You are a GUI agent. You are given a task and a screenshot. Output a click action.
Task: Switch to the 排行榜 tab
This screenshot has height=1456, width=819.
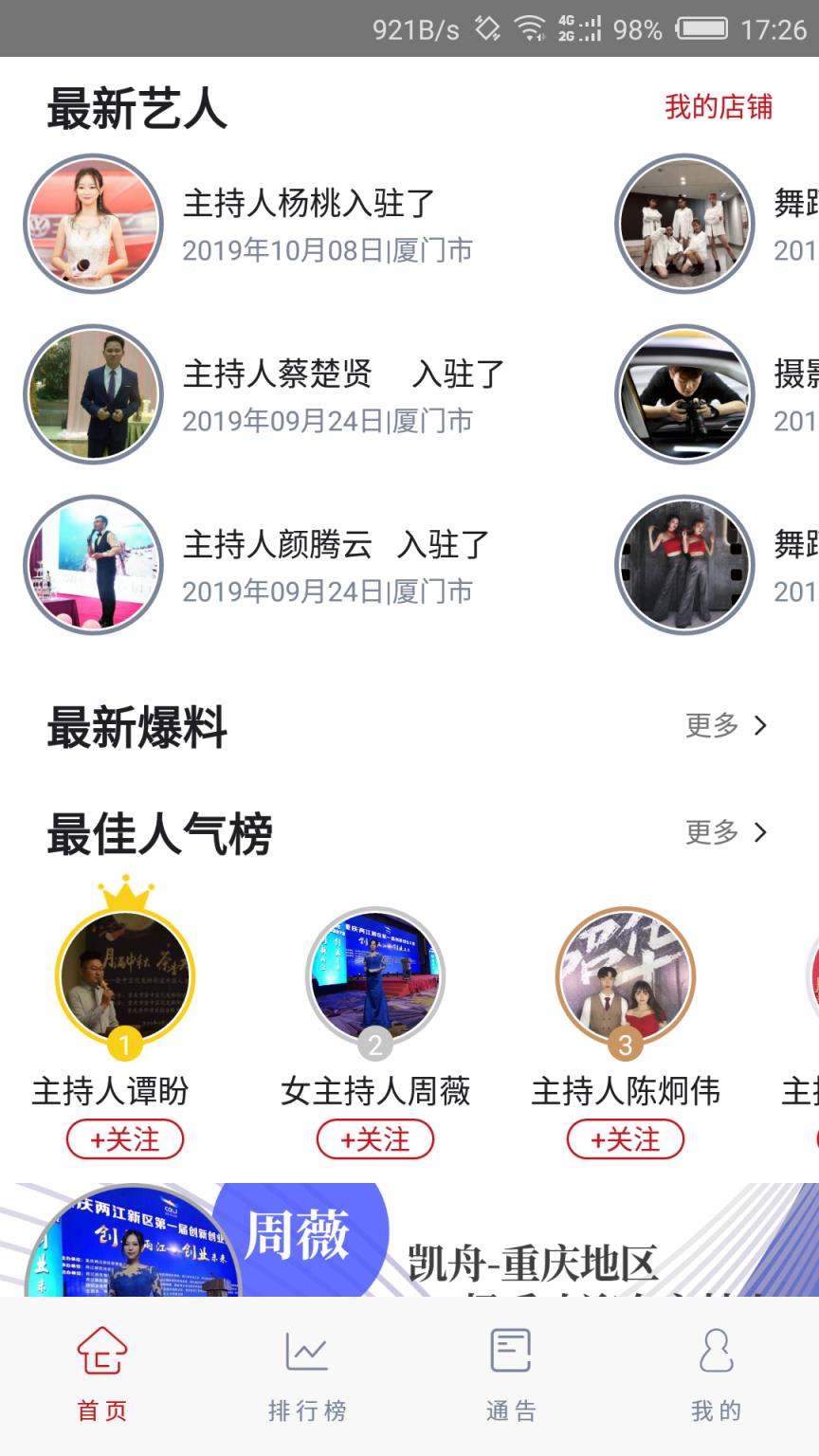[306, 1374]
